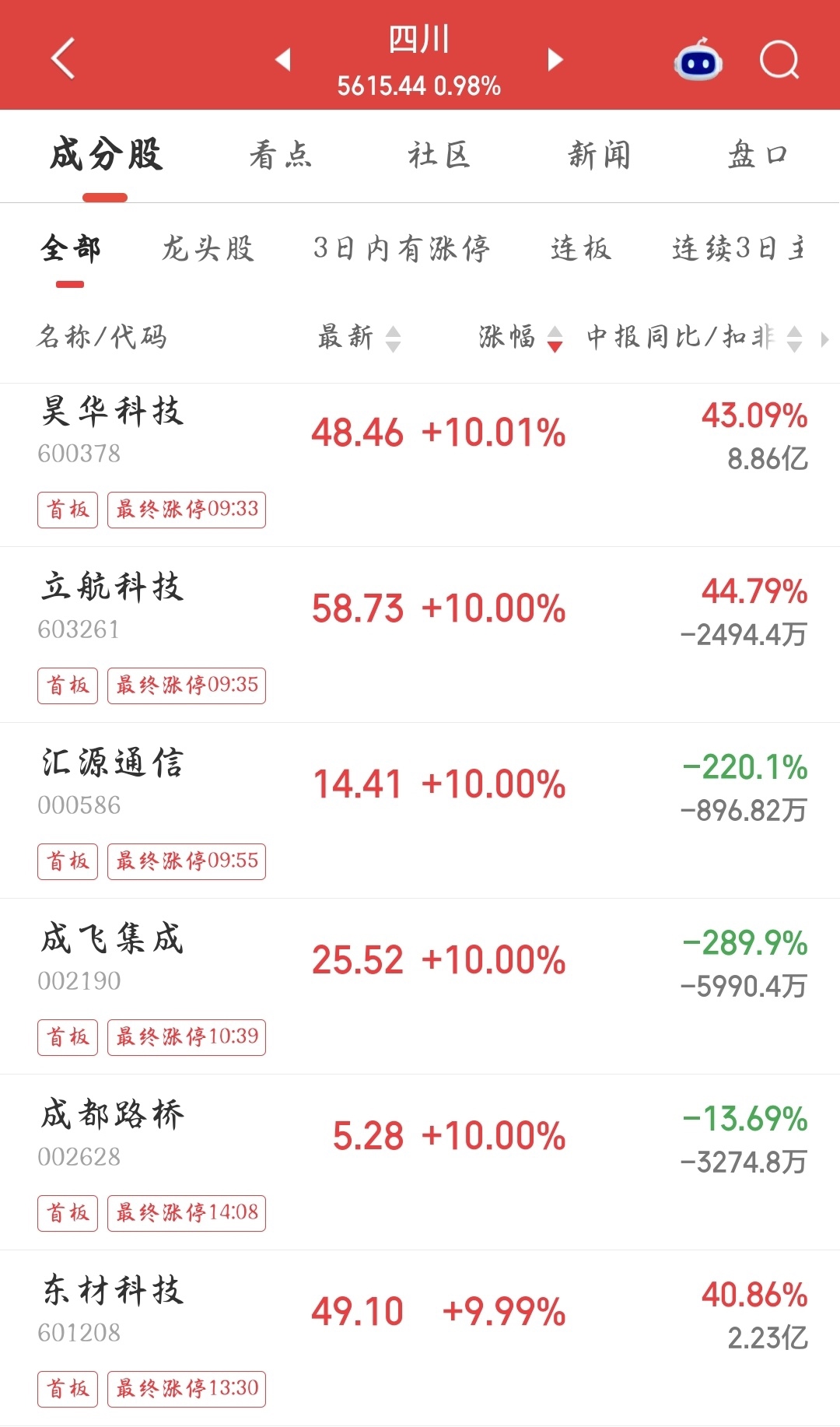Screen dimensions: 840x1427
Task: Sort the list by 涨幅
Action: click(520, 338)
